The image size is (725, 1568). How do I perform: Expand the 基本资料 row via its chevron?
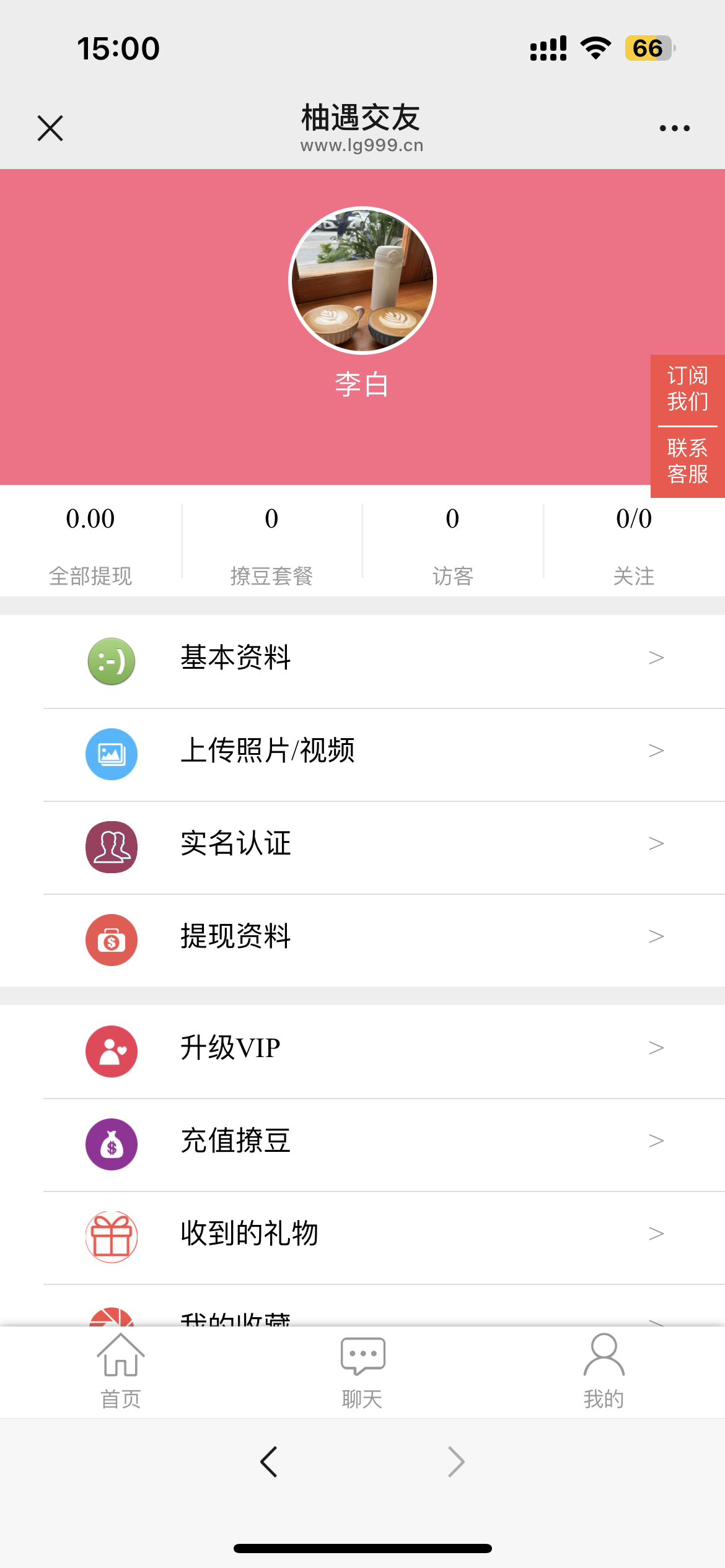(656, 658)
